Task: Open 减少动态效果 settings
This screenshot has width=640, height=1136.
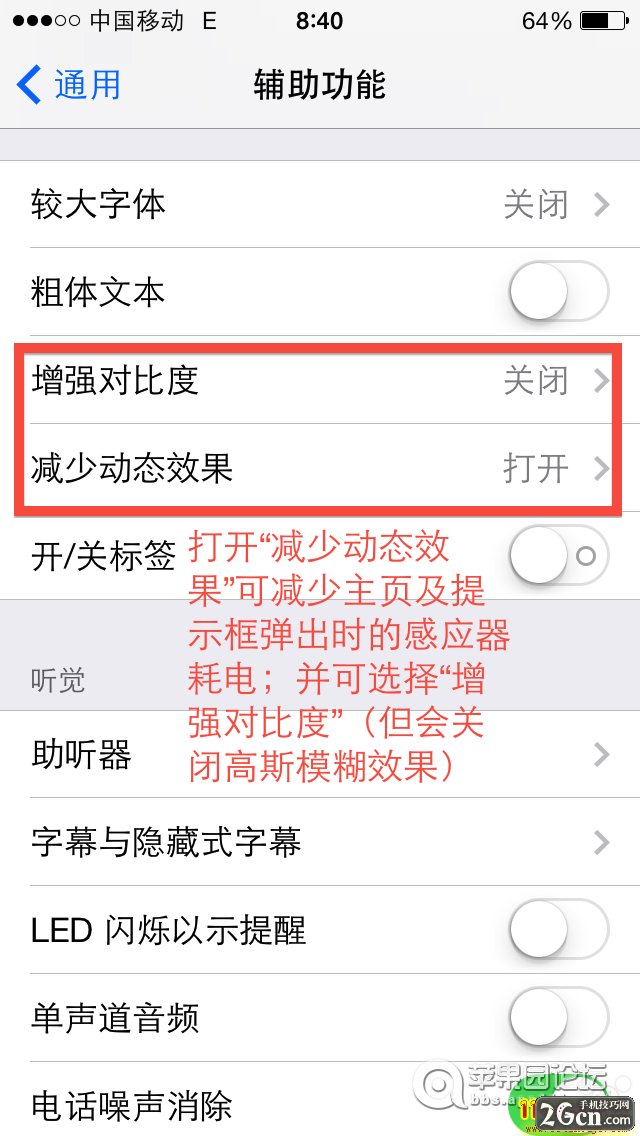Action: point(320,467)
